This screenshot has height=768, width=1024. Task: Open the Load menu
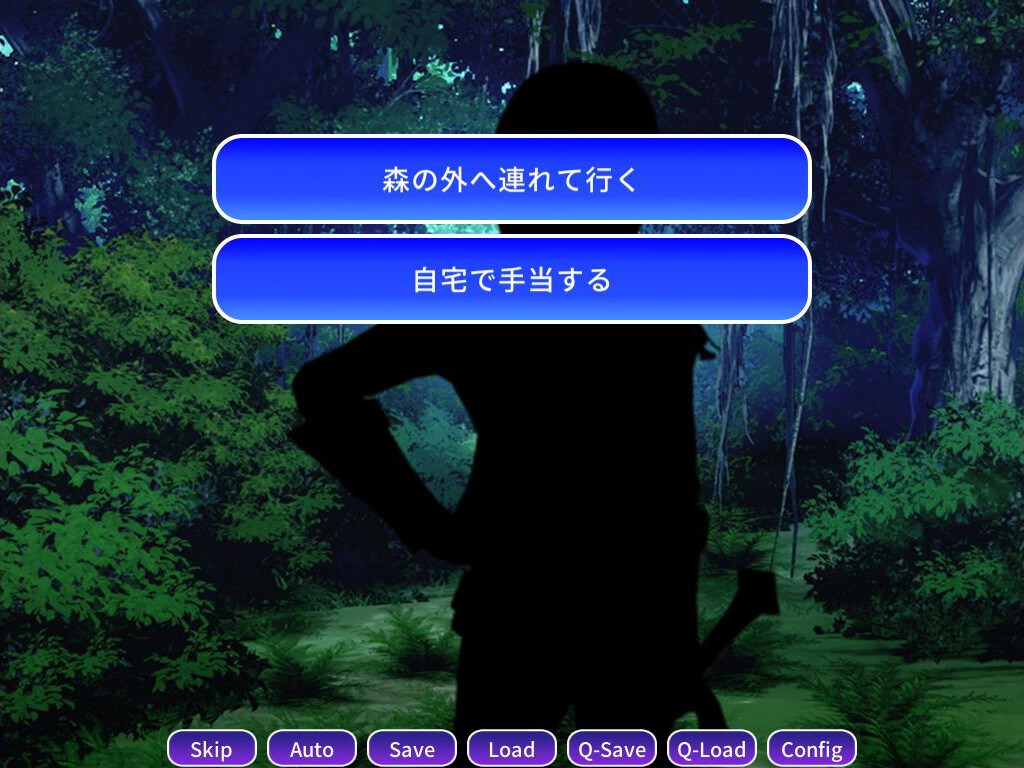point(511,749)
